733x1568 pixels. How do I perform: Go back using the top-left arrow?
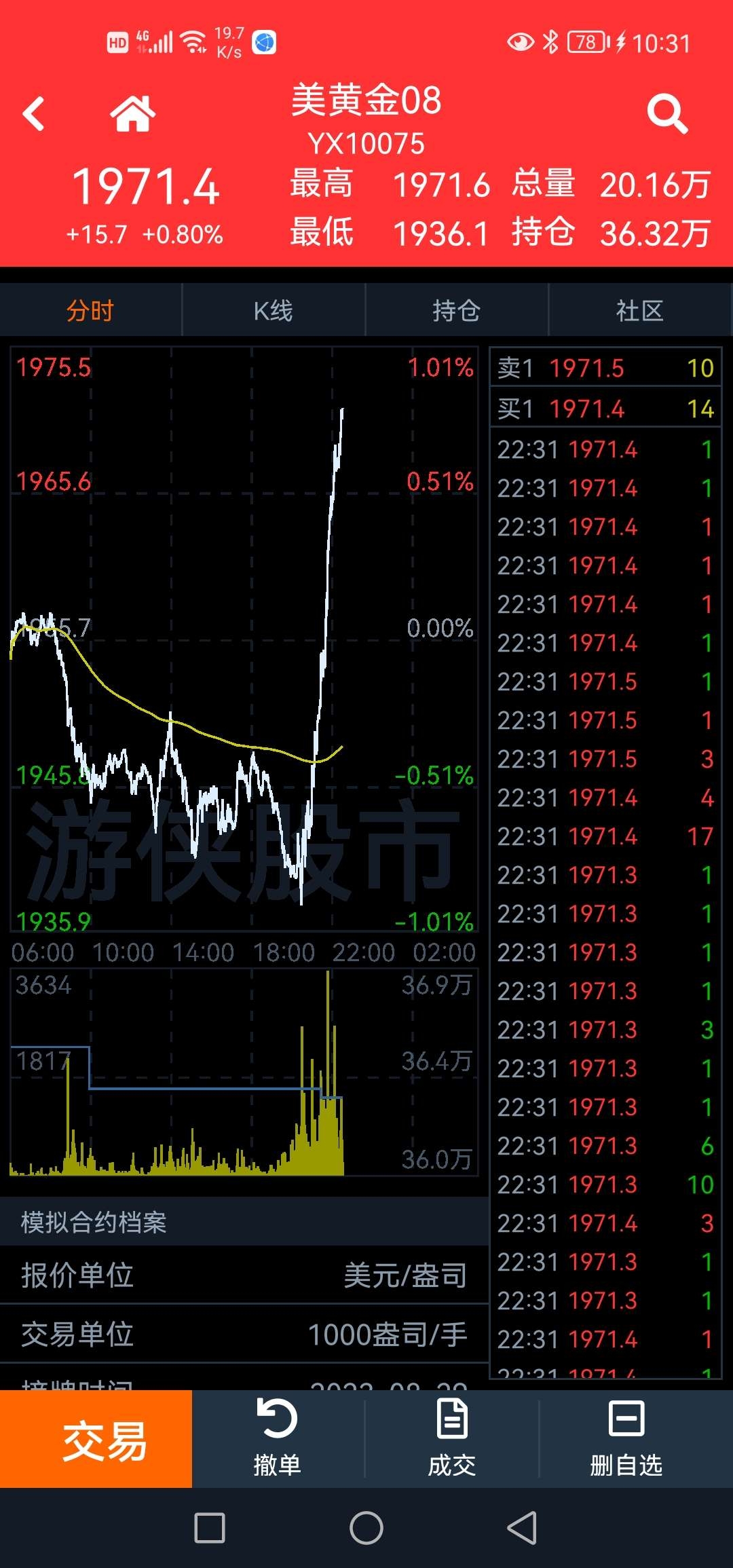click(33, 113)
